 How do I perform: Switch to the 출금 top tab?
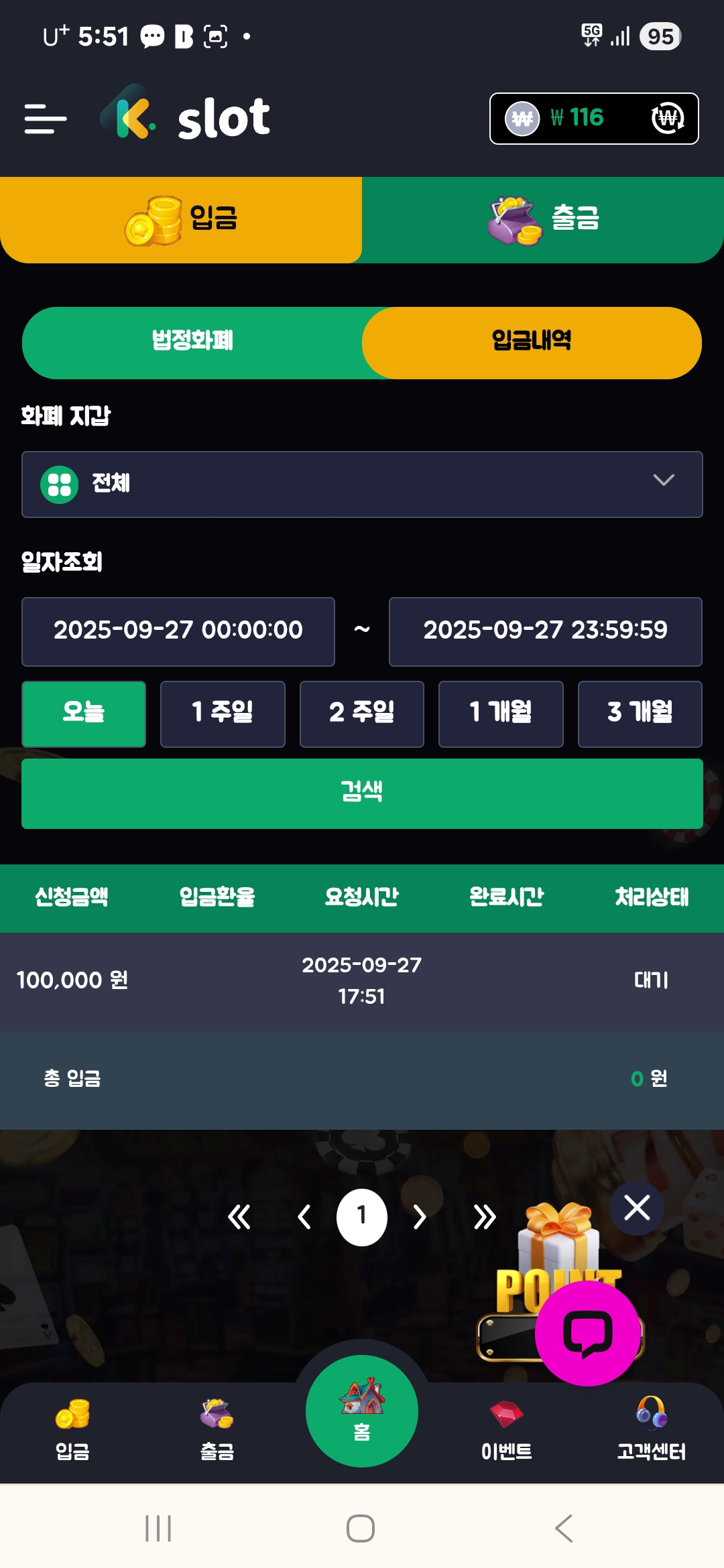[x=543, y=220]
